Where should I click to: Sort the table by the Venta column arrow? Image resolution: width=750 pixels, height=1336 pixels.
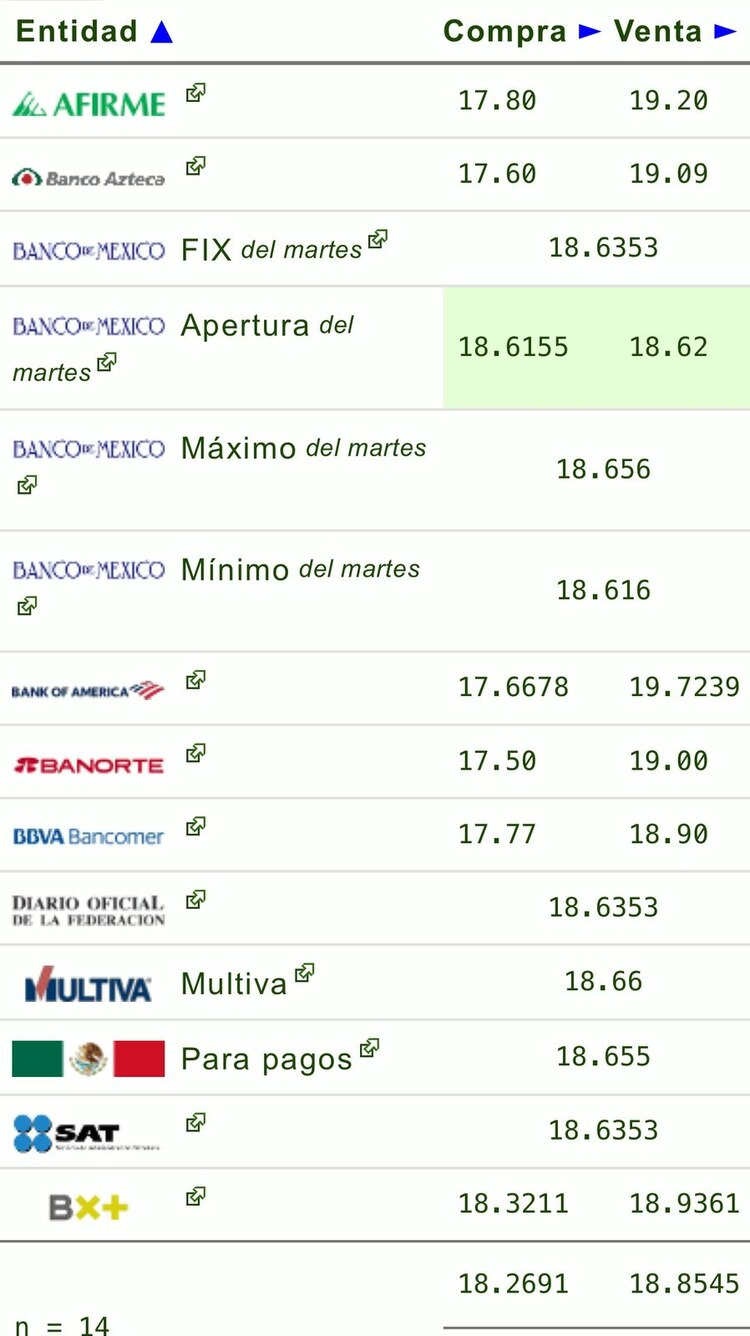723,31
